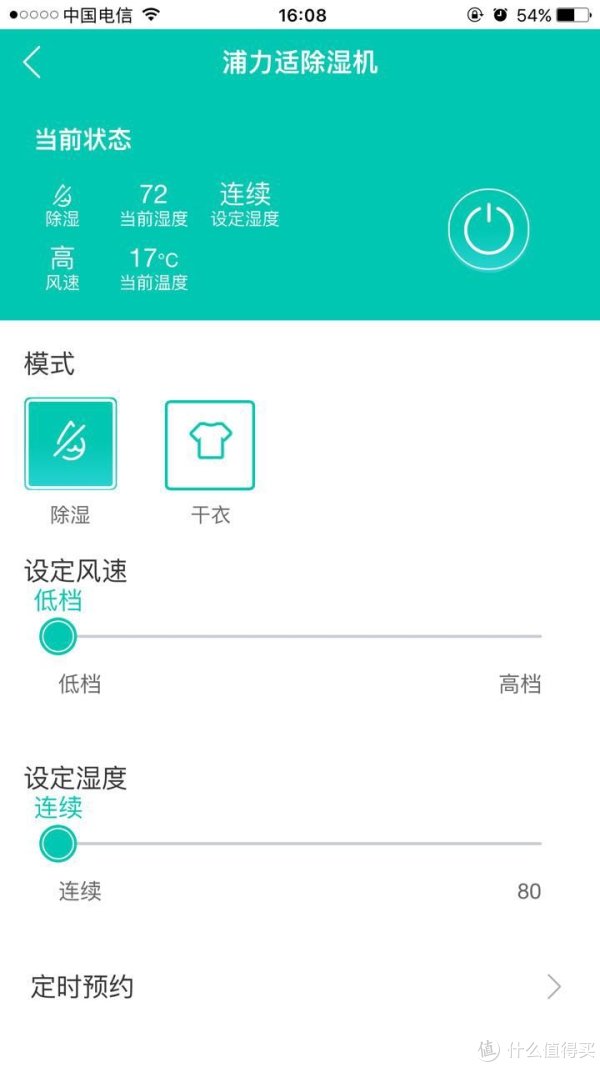Tap the 设定湿度 humidity slider handle
The height and width of the screenshot is (1067, 600).
point(58,843)
